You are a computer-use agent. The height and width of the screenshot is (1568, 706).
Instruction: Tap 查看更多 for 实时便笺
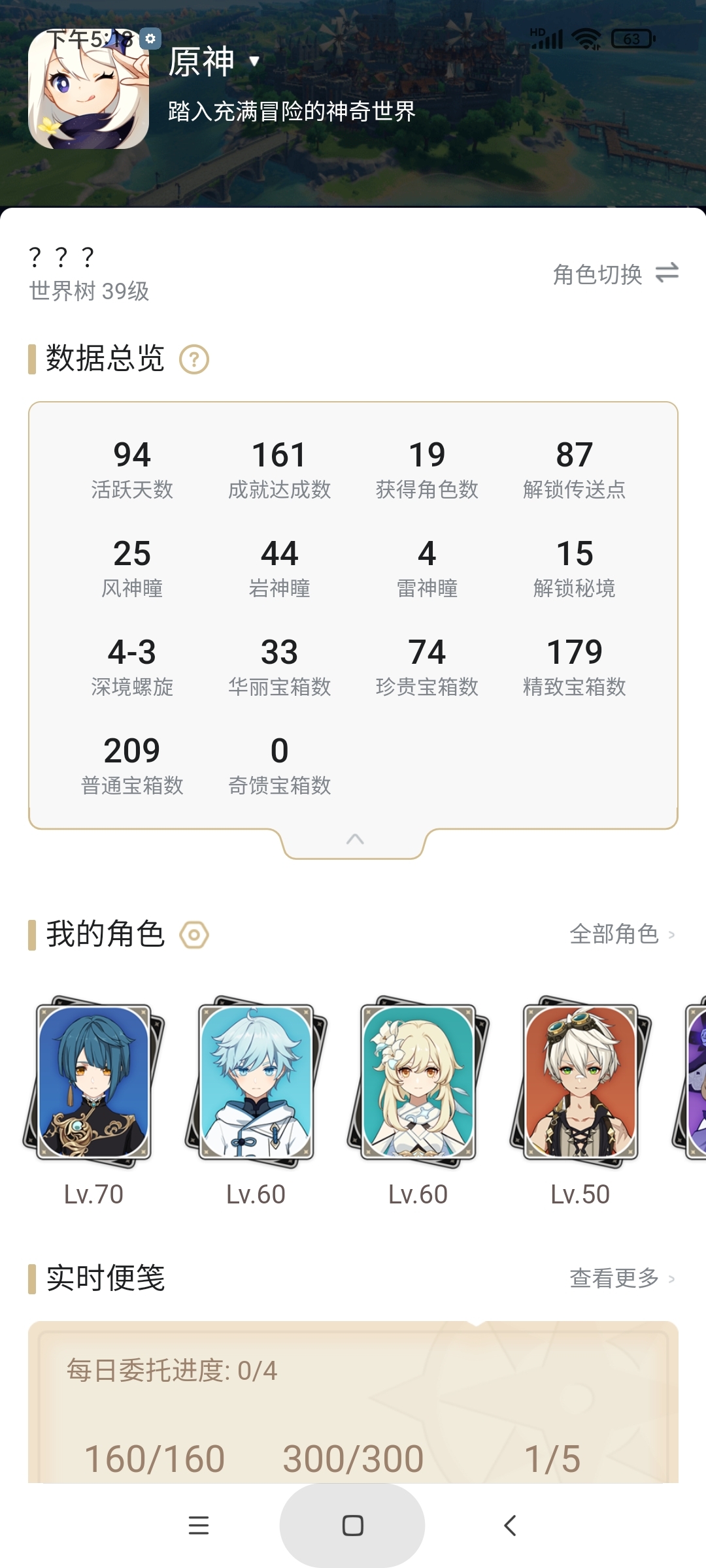click(x=622, y=1278)
